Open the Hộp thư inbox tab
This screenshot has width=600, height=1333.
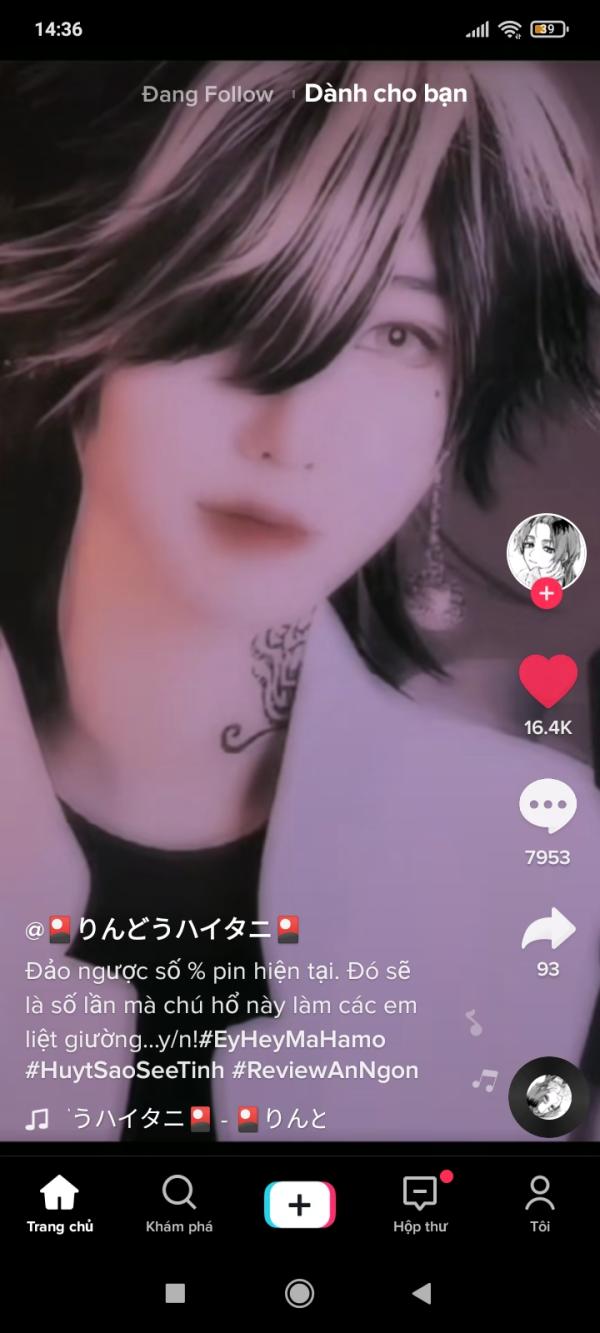(x=420, y=1203)
